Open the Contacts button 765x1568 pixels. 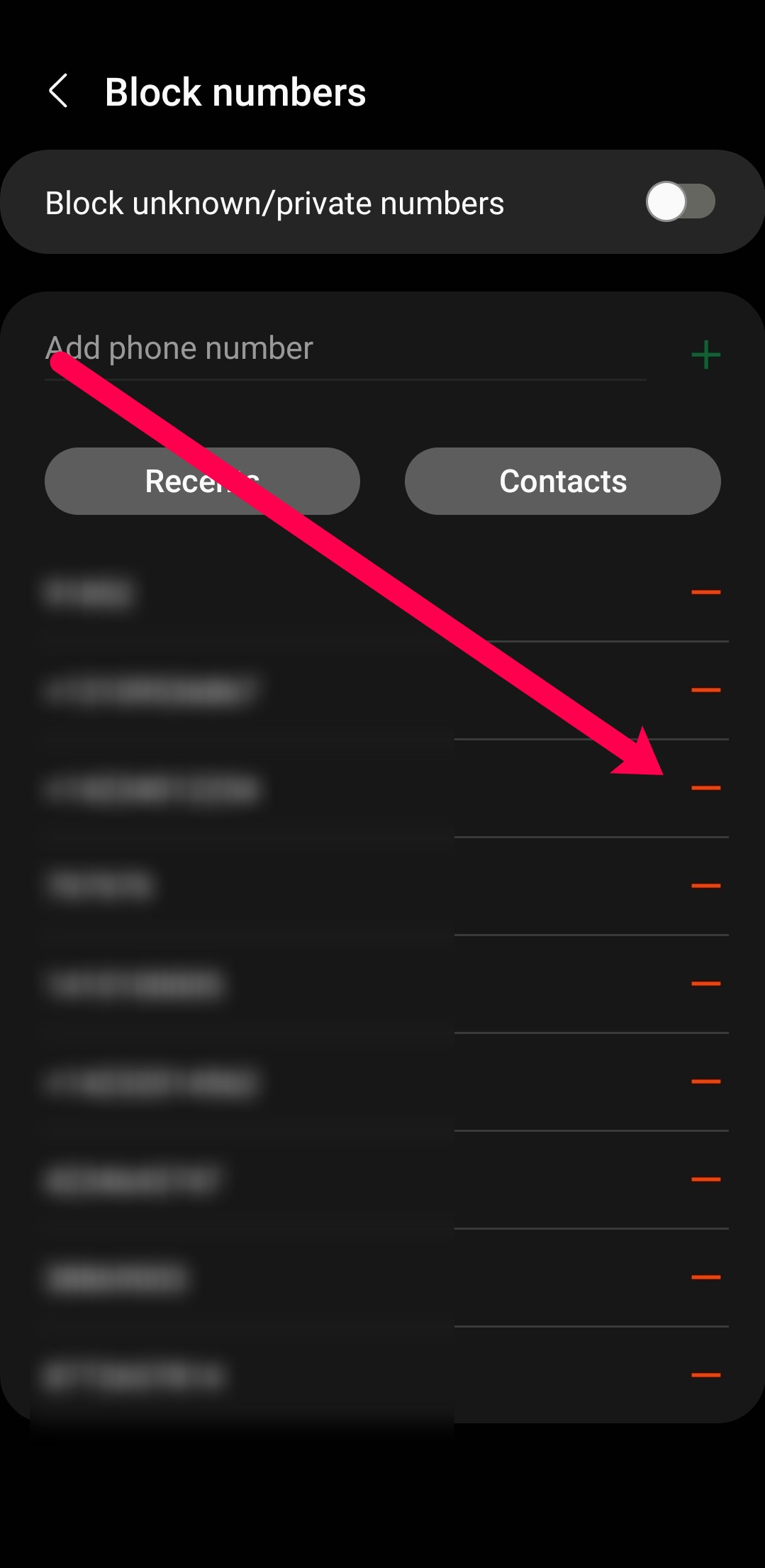pyautogui.click(x=563, y=481)
